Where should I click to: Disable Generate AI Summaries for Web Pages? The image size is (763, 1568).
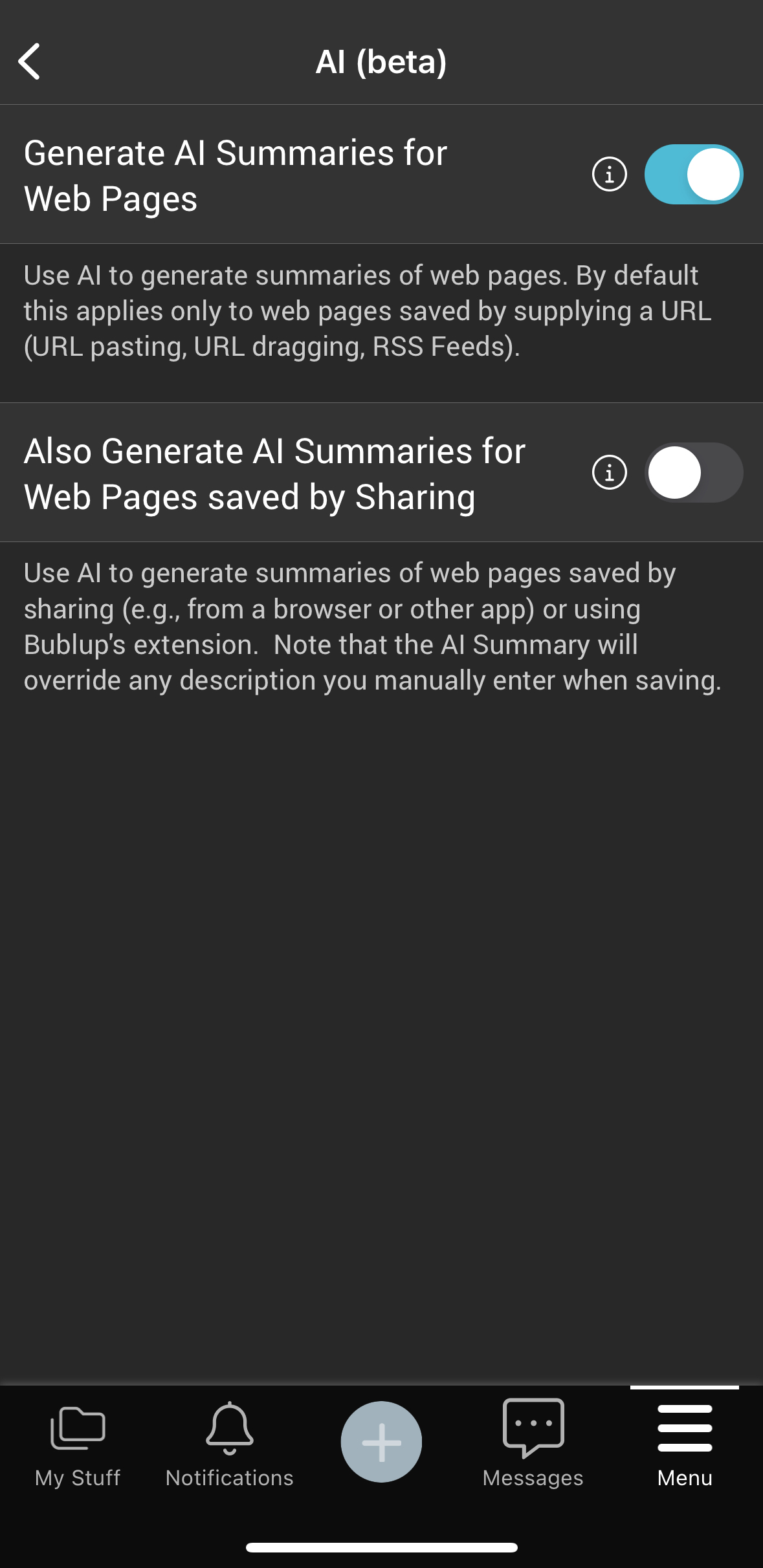[x=693, y=175]
